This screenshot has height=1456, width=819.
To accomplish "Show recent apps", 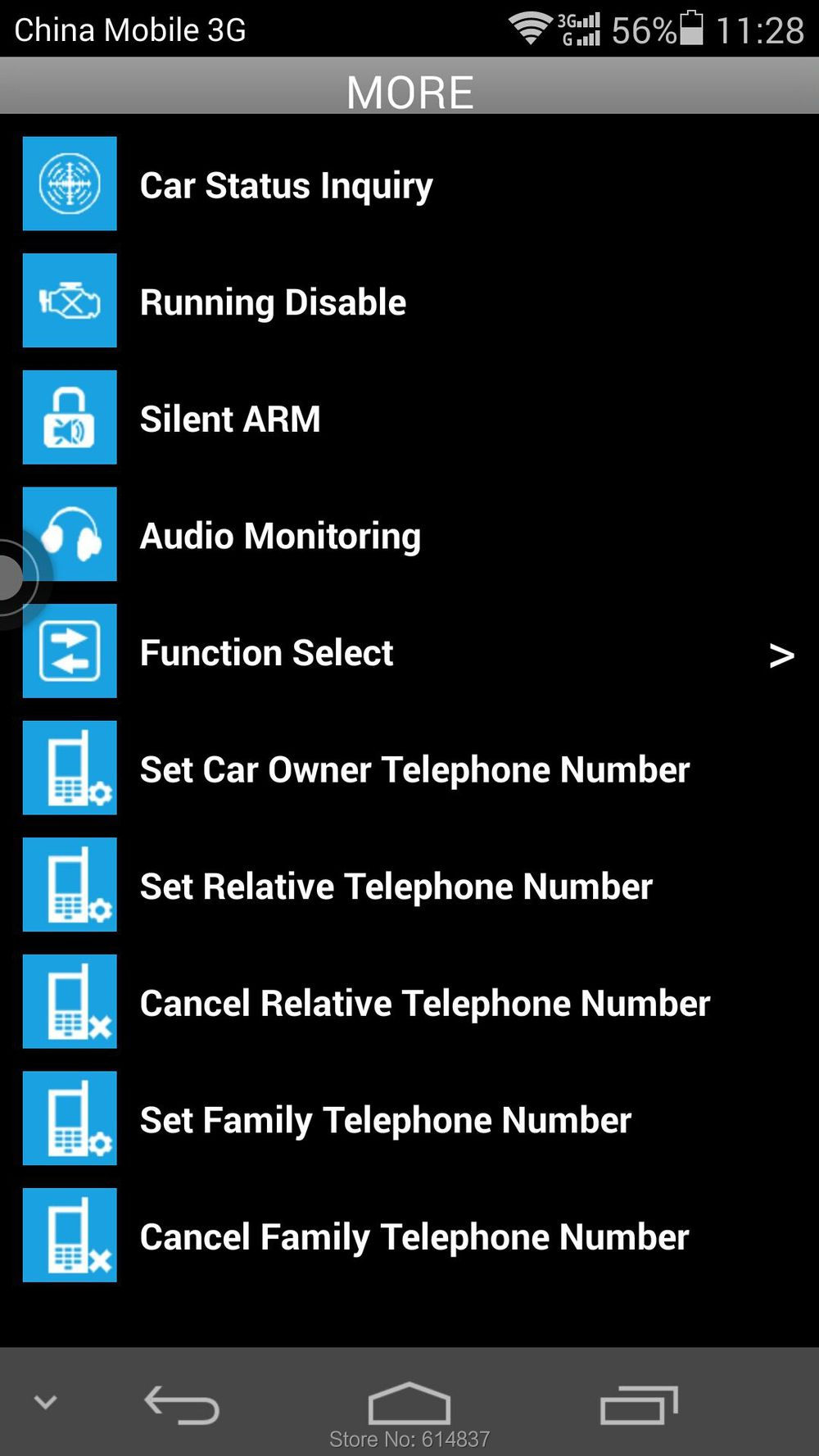I will pos(639,1404).
